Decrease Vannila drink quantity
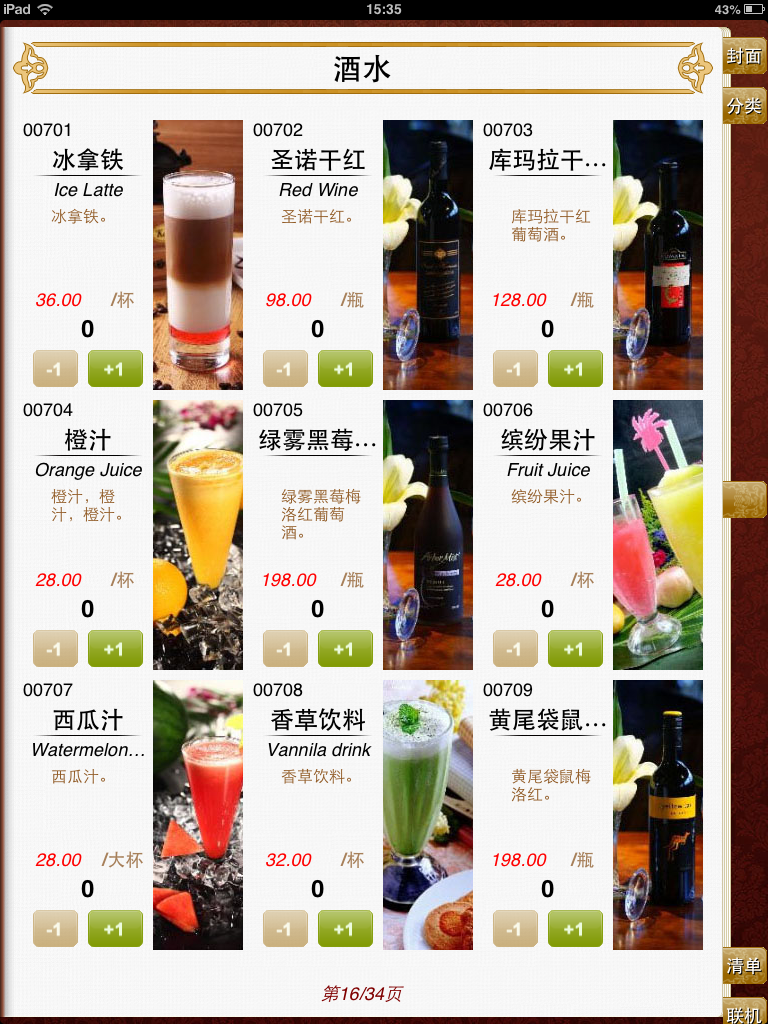 [285, 929]
